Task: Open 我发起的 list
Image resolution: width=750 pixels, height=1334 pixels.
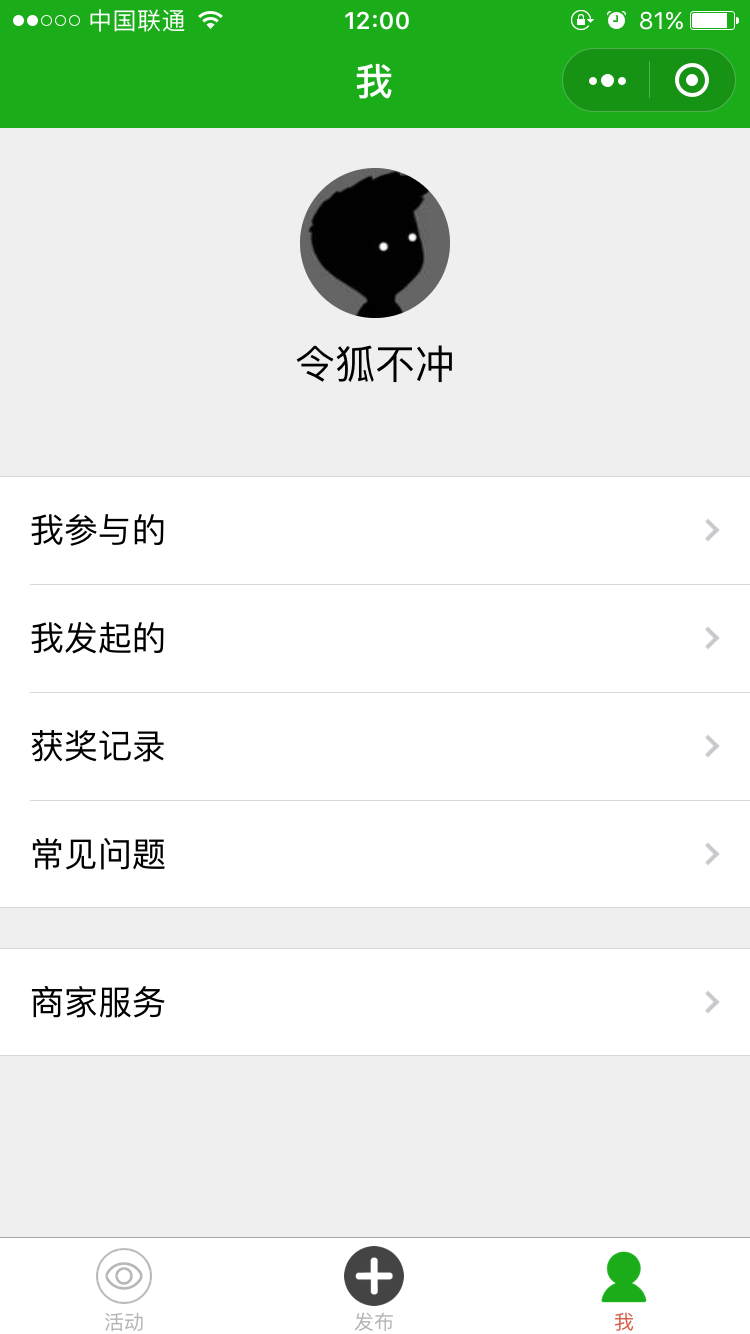Action: [375, 638]
